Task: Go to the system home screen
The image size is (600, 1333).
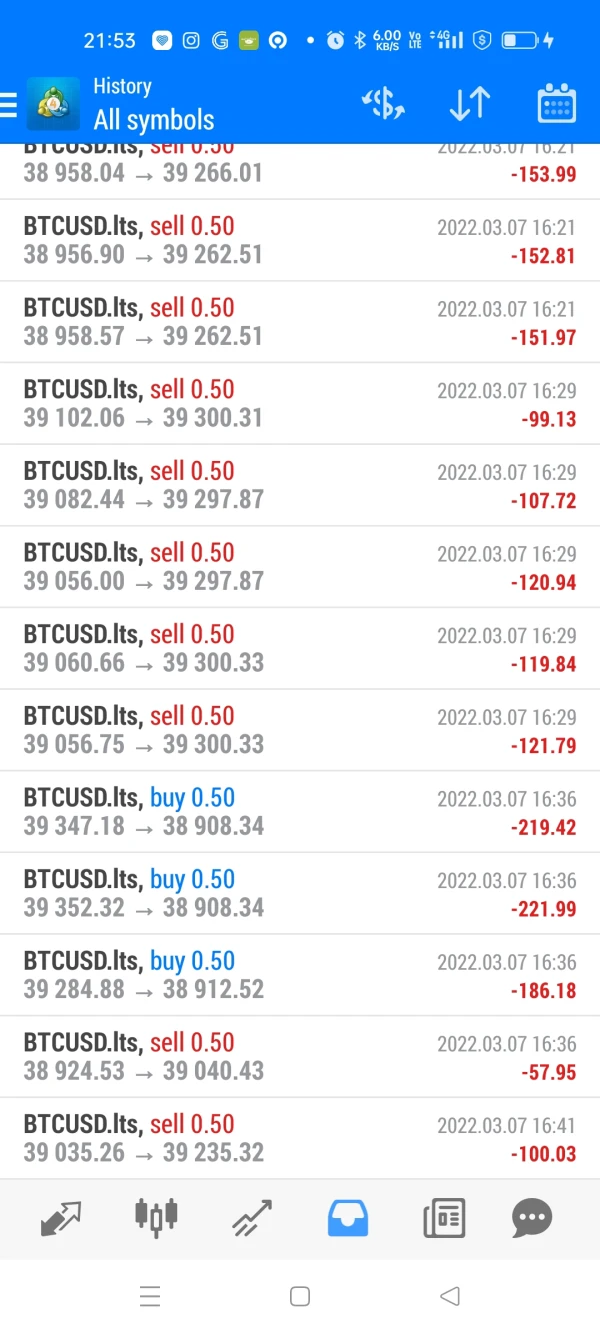Action: coord(299,1297)
